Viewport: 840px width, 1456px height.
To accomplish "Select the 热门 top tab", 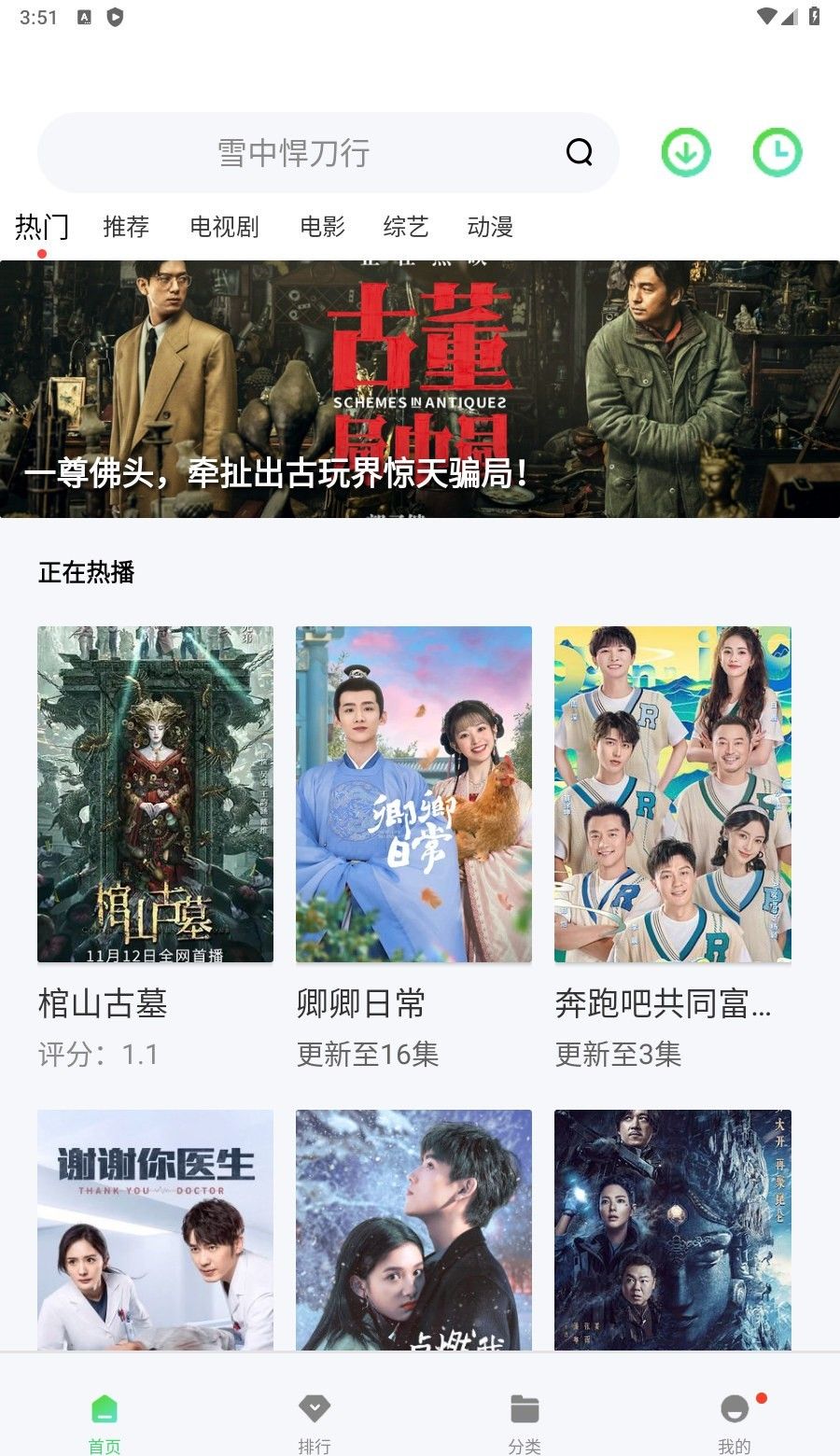I will point(42,227).
